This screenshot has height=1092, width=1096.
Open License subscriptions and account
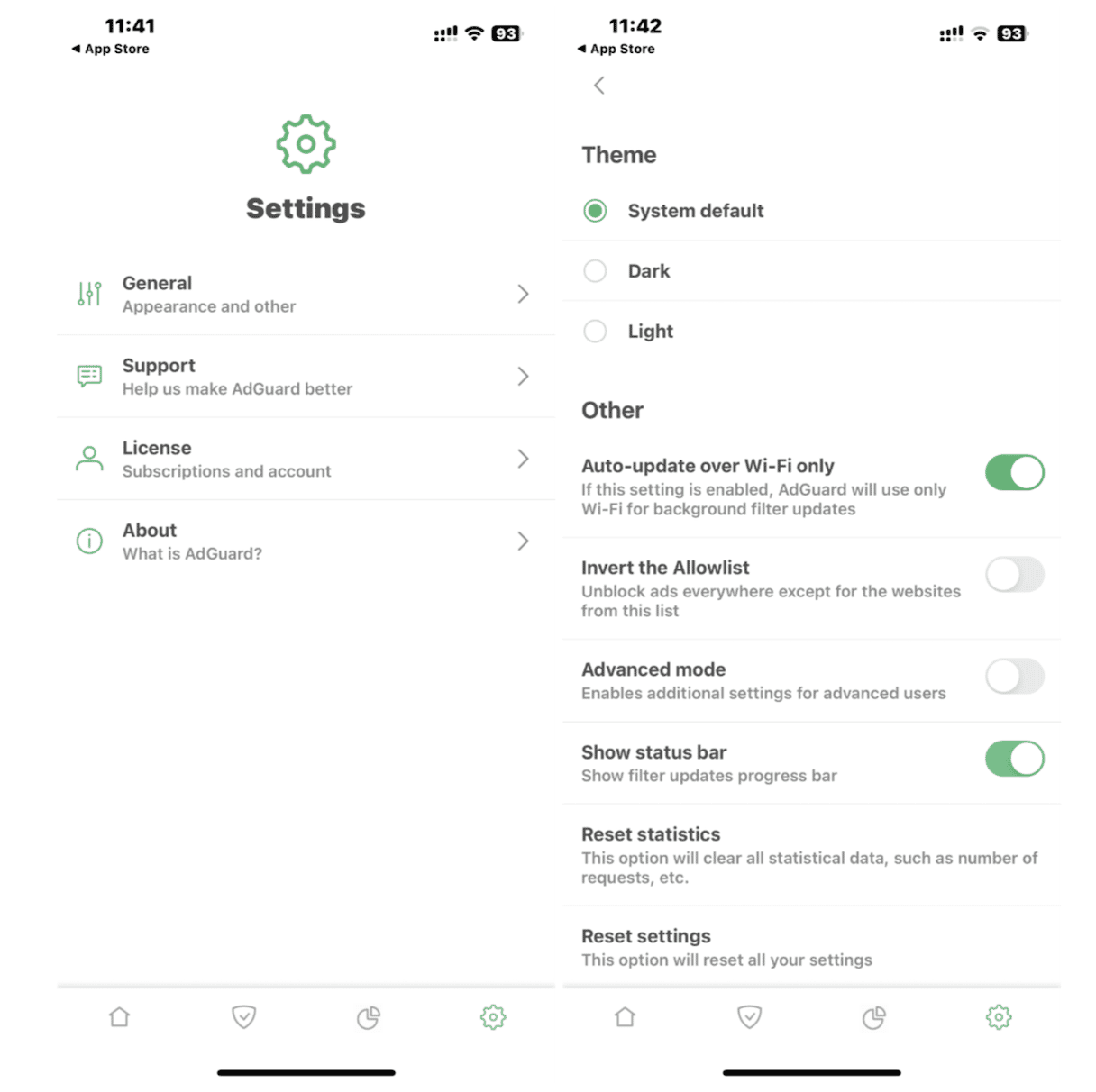coord(305,459)
